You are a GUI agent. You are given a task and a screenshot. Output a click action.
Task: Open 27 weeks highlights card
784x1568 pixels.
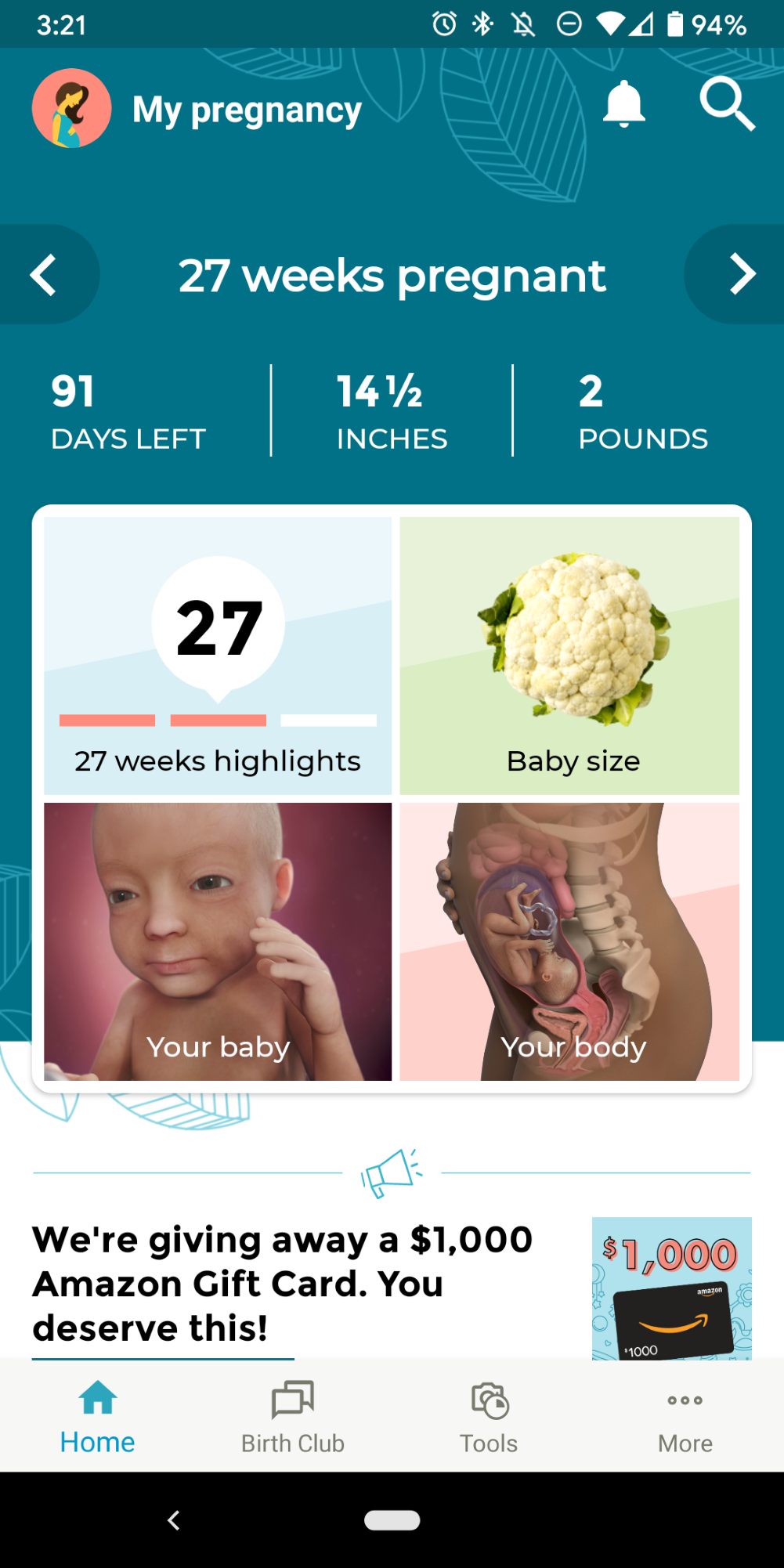218,656
